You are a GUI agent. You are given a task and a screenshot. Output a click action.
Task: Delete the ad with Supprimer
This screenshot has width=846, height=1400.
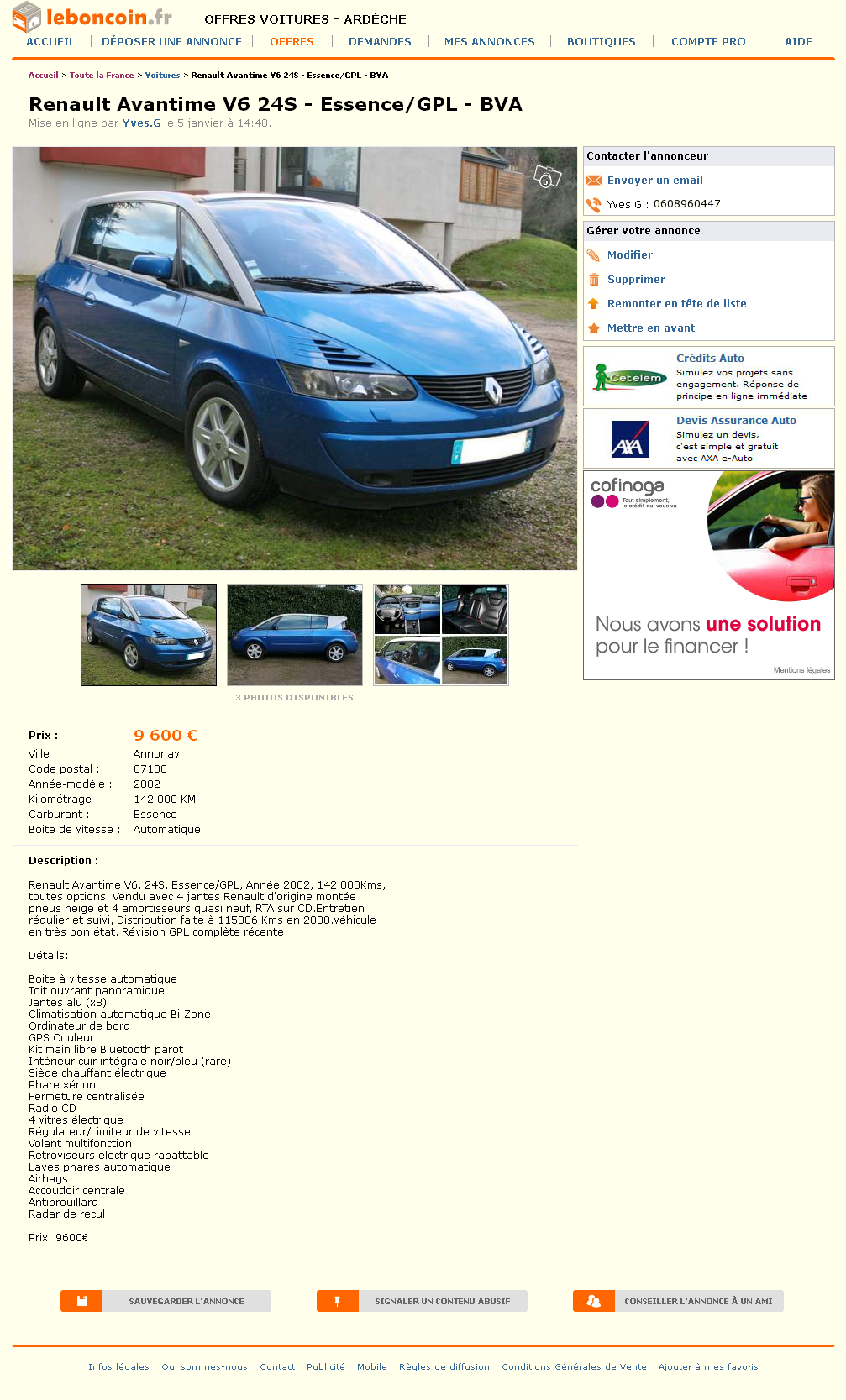(x=636, y=279)
